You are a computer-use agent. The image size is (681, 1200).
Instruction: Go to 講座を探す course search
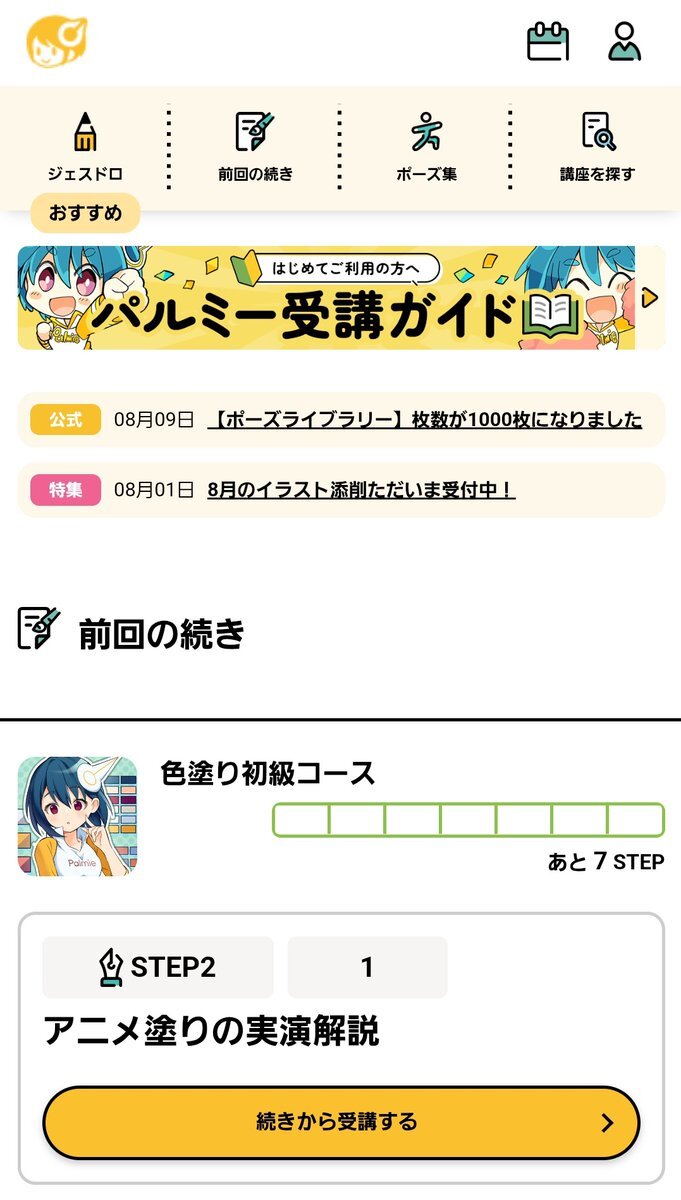click(x=597, y=147)
